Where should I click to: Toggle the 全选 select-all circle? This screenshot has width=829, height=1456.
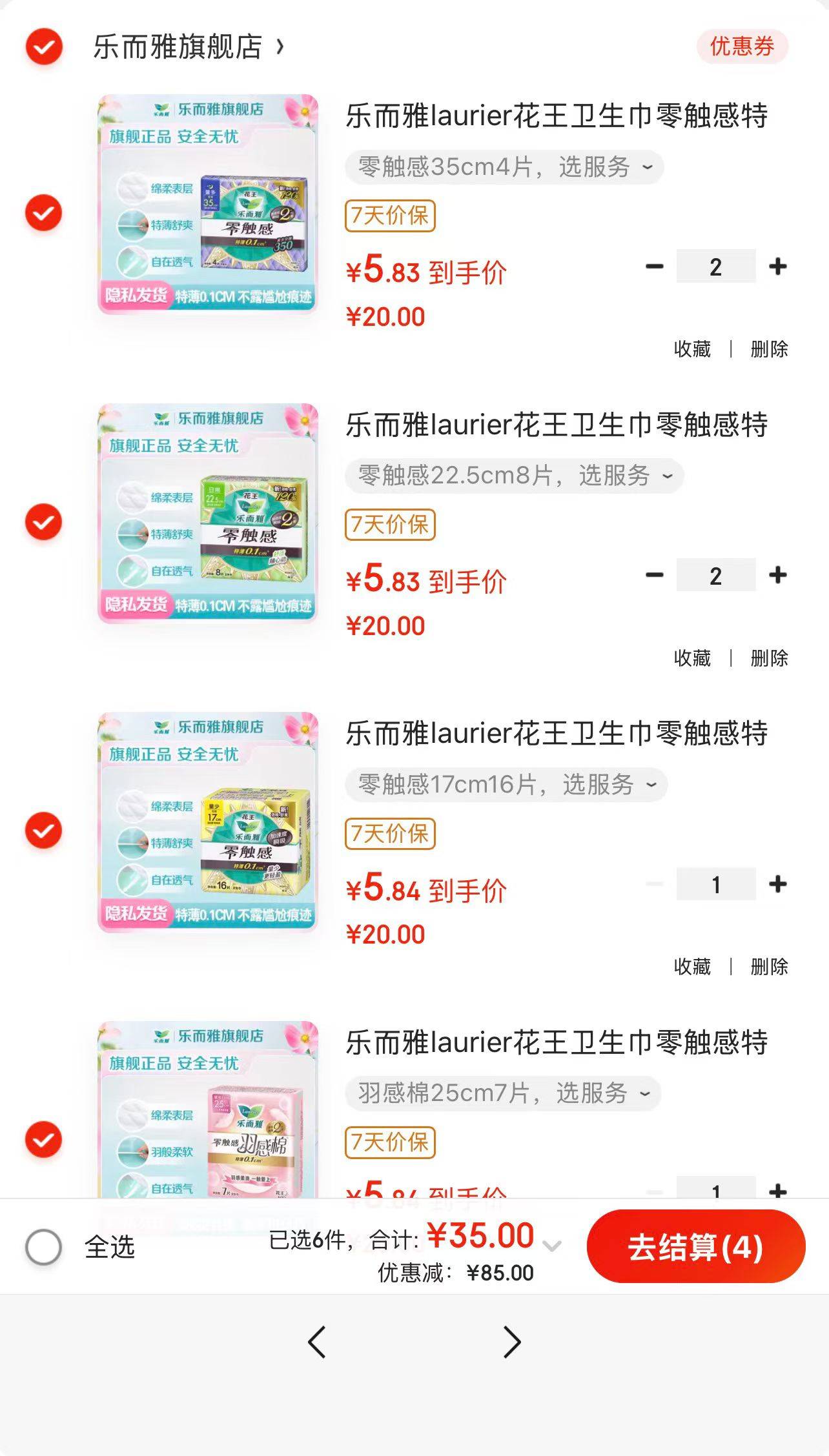click(x=44, y=1246)
